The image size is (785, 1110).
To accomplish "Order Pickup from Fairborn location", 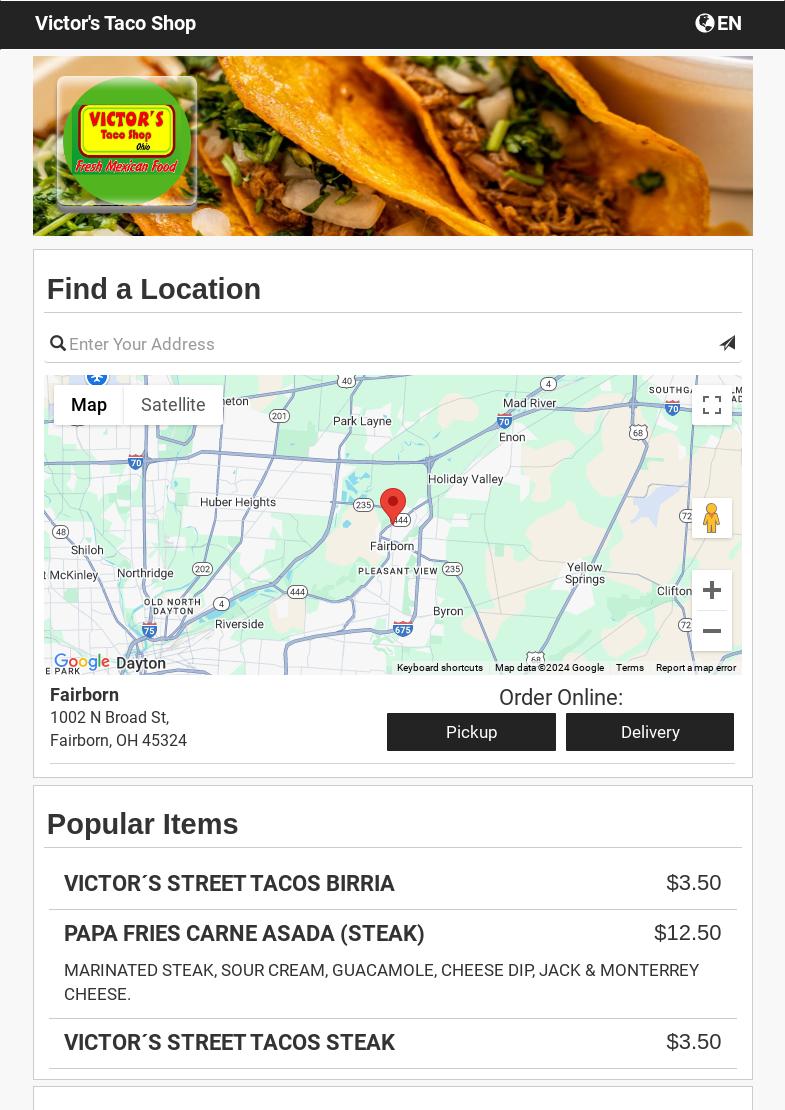I will point(471,732).
